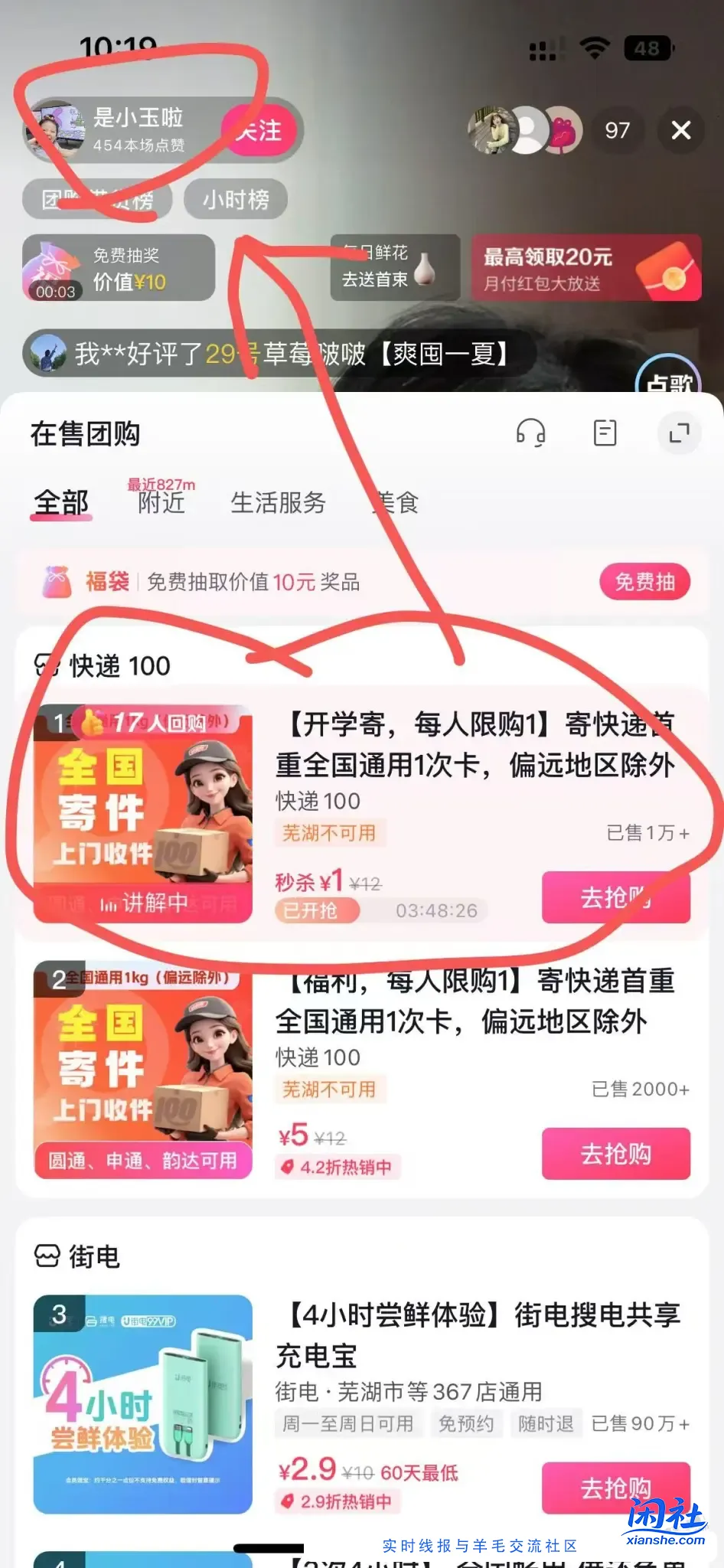724x1568 pixels.
Task: Open the 最高领取20元 red packet banner
Action: tap(585, 268)
